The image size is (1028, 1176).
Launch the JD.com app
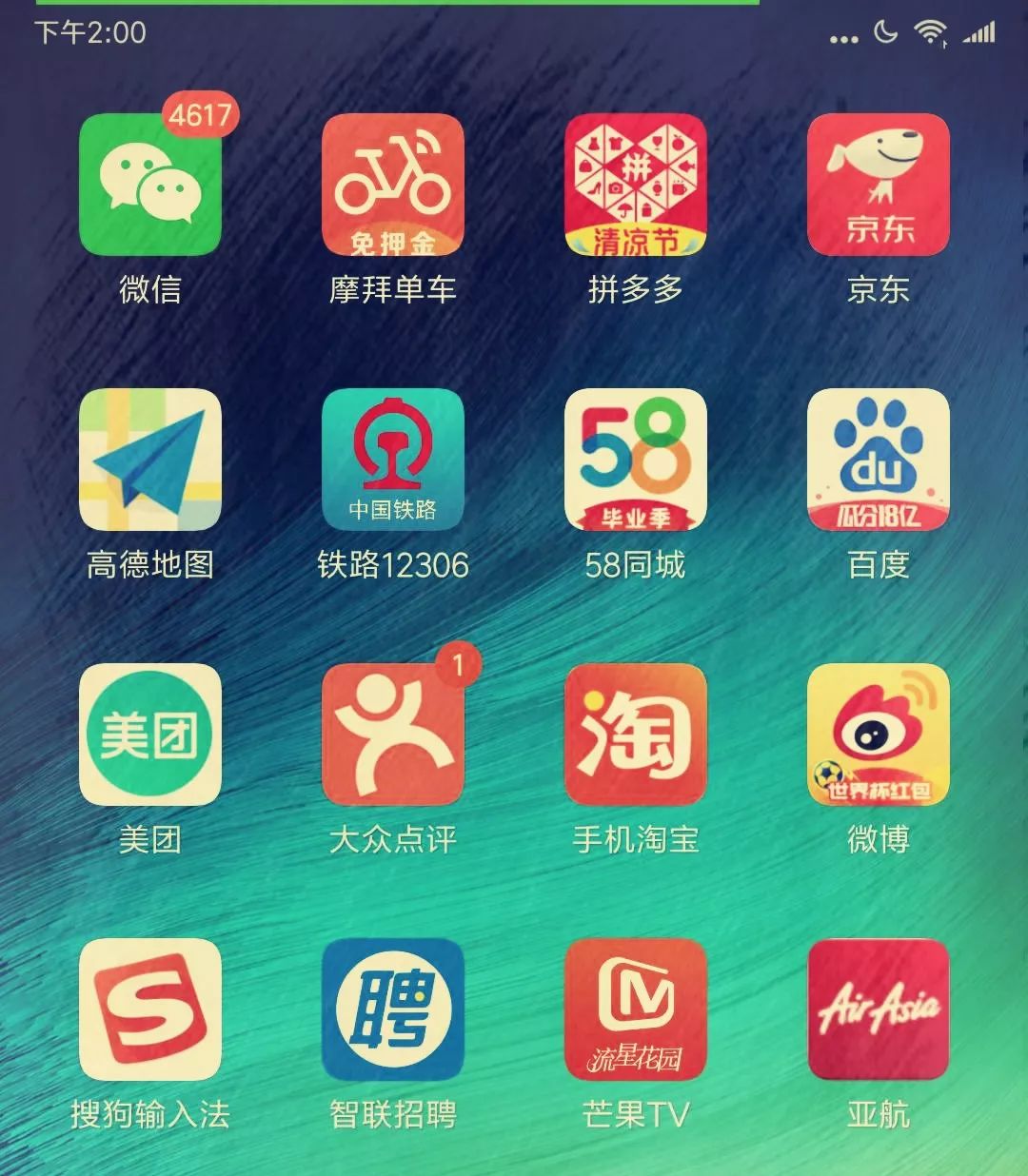click(878, 186)
